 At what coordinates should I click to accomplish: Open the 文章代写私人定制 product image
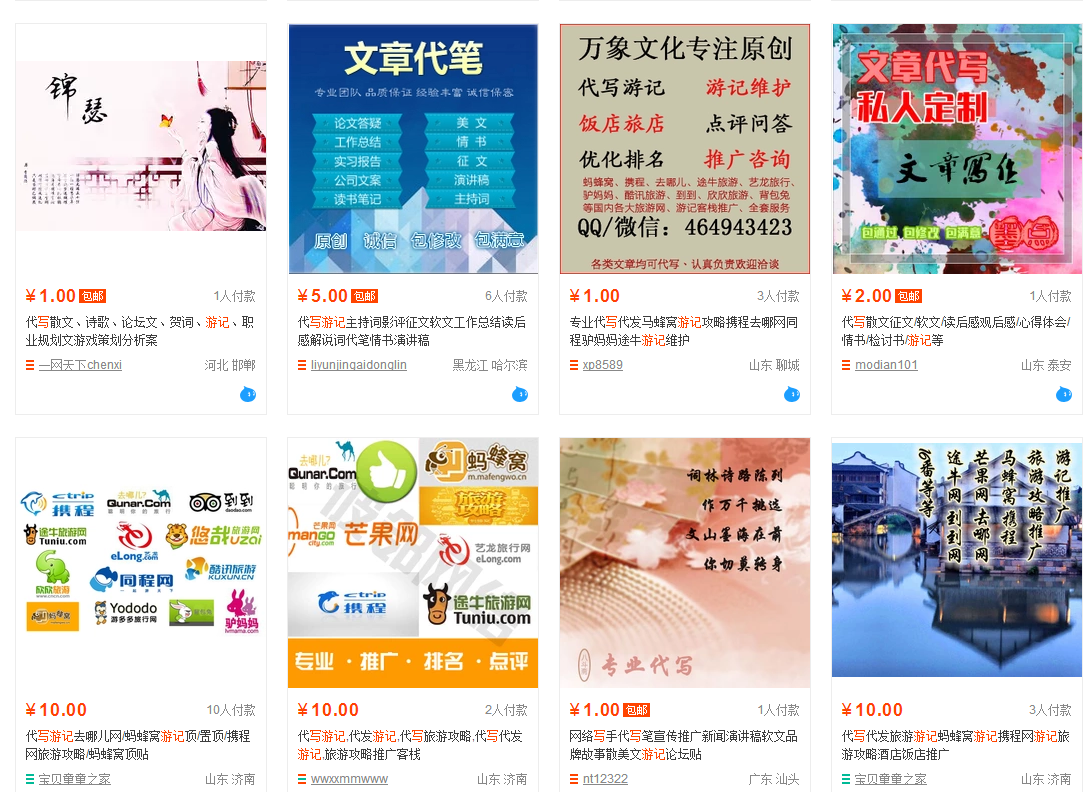click(x=957, y=148)
